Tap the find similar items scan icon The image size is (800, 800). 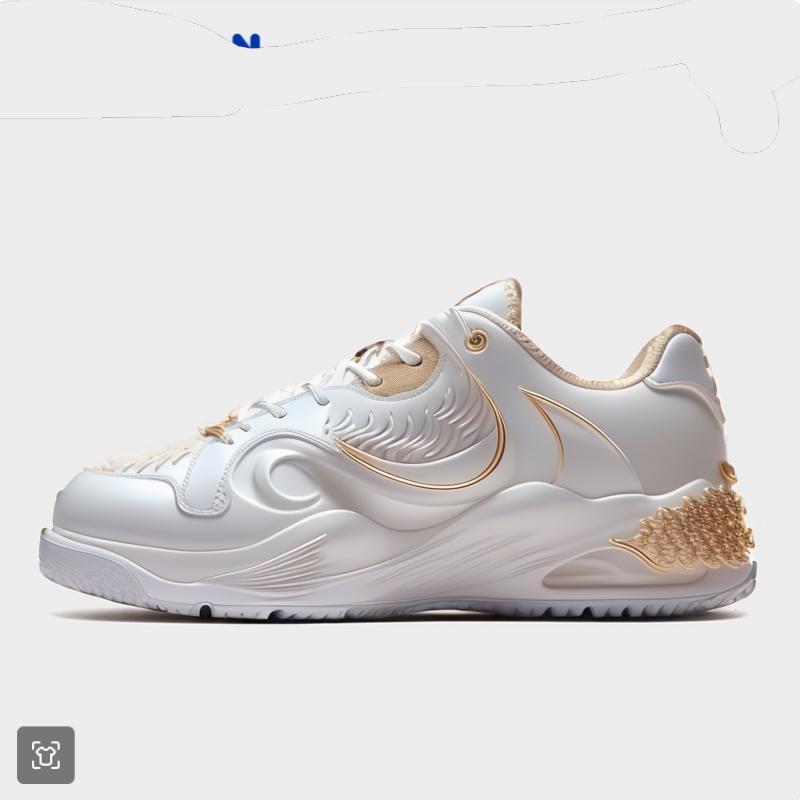[46, 754]
